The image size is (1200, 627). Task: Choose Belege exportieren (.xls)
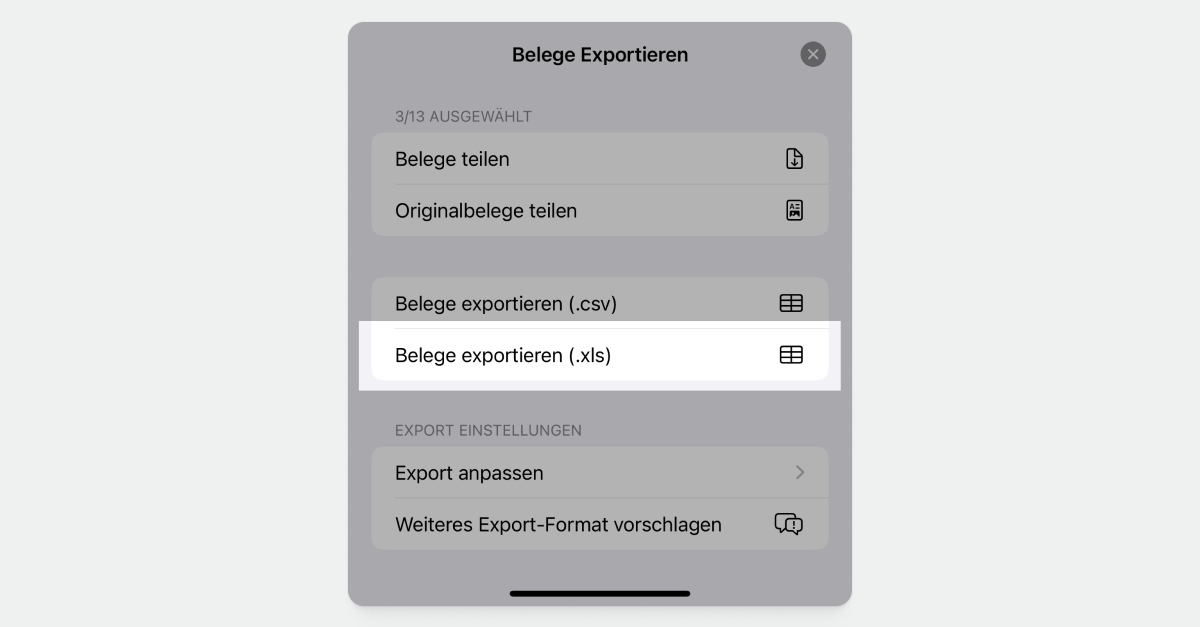599,355
